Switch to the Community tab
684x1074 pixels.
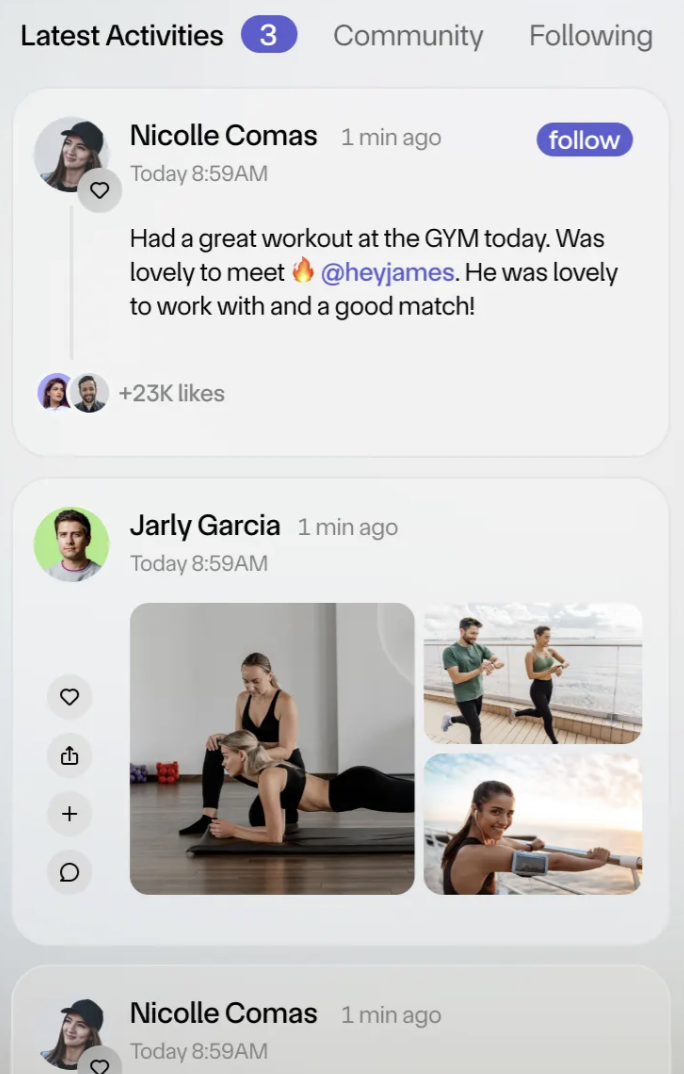click(x=407, y=36)
